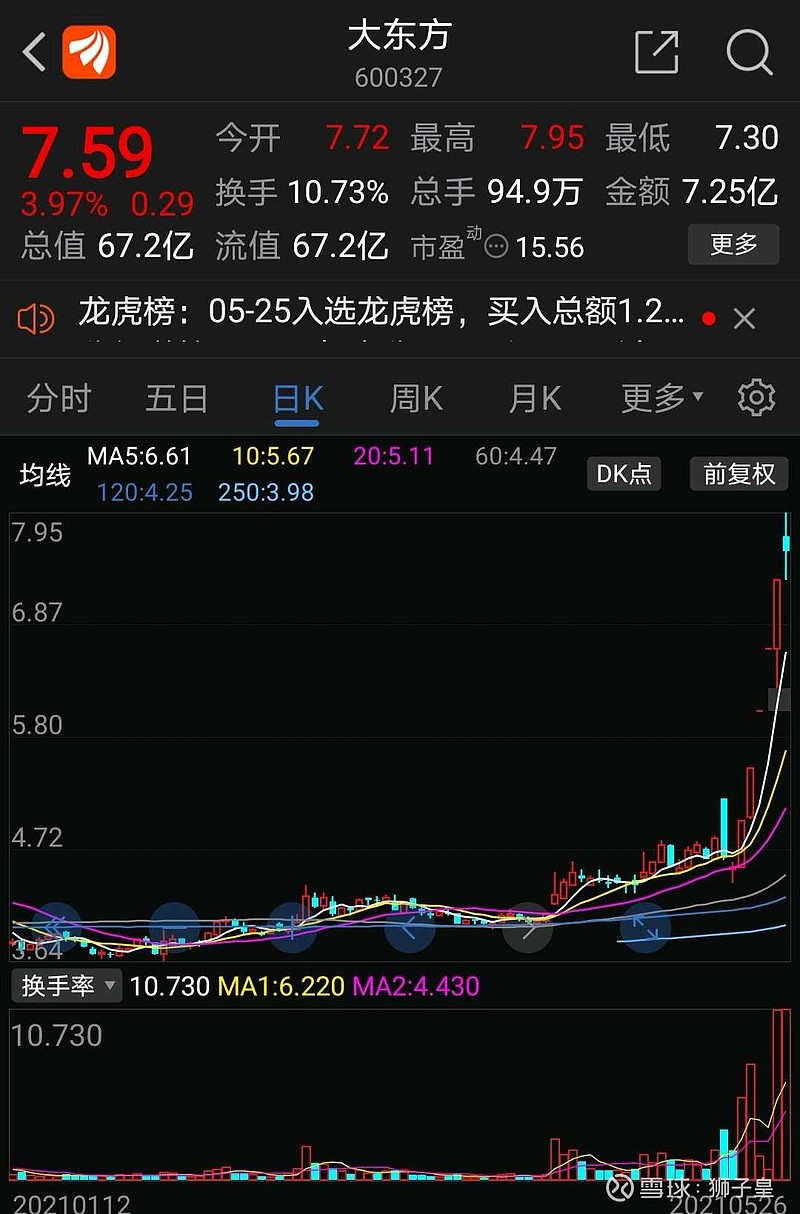This screenshot has width=800, height=1214.
Task: Toggle the DK点 indicator
Action: [624, 473]
